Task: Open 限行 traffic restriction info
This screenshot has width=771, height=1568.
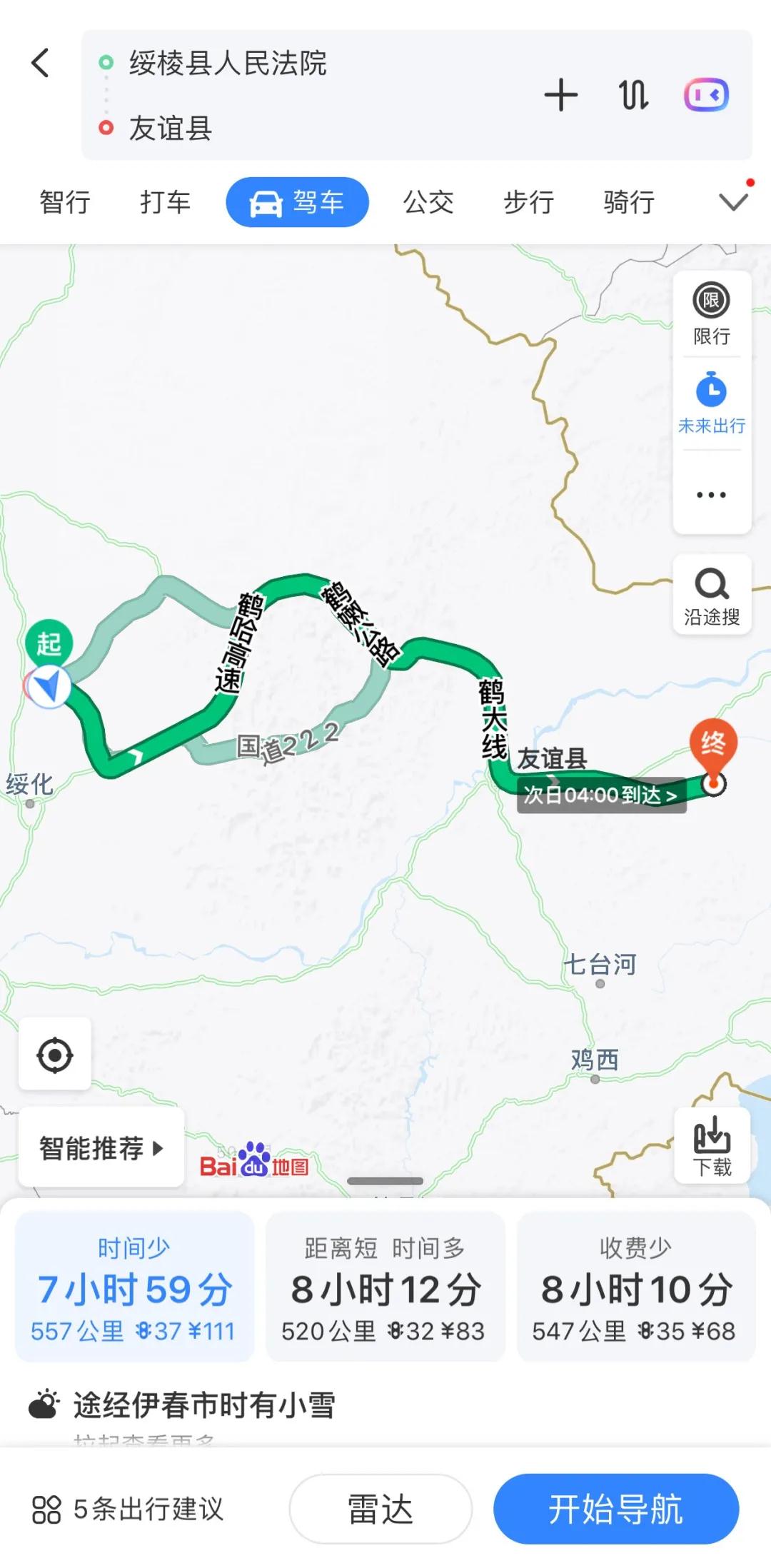Action: (711, 314)
